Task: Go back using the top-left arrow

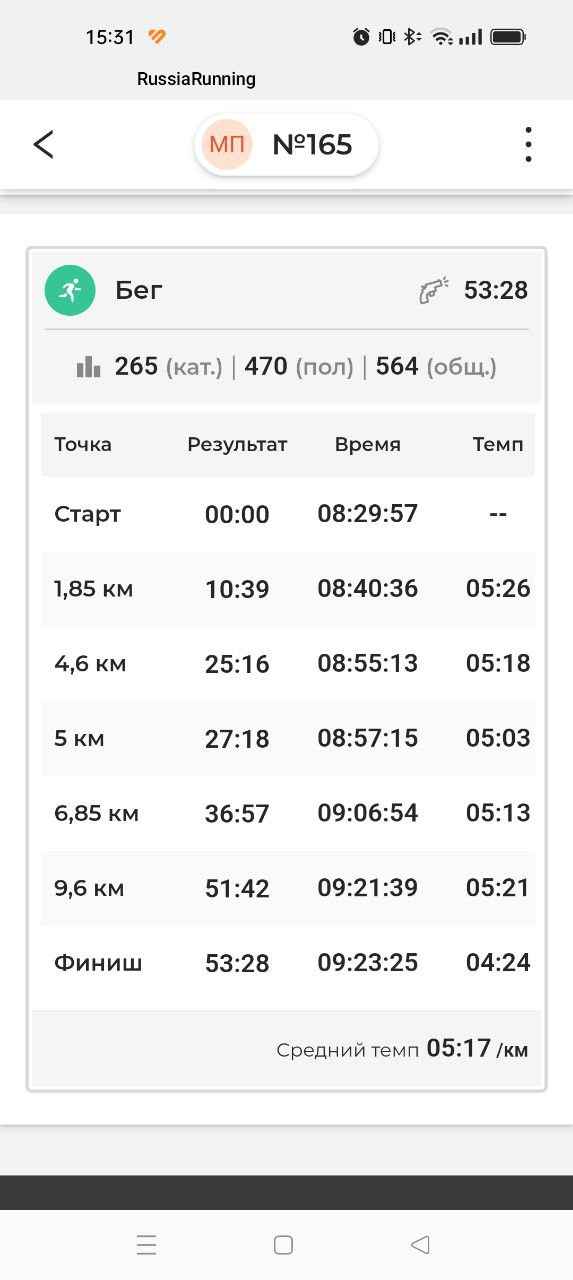Action: 43,145
